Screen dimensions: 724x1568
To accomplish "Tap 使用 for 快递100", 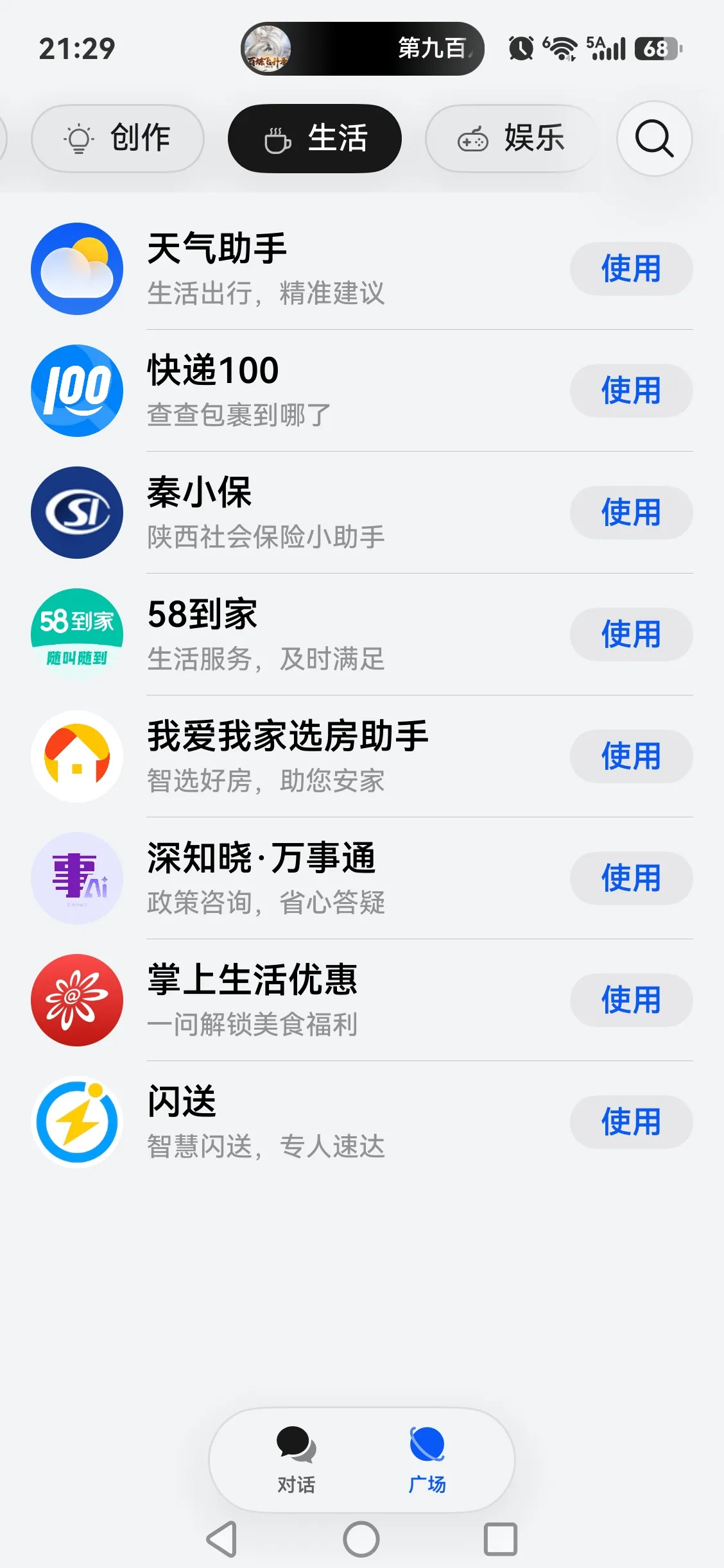I will coord(631,391).
